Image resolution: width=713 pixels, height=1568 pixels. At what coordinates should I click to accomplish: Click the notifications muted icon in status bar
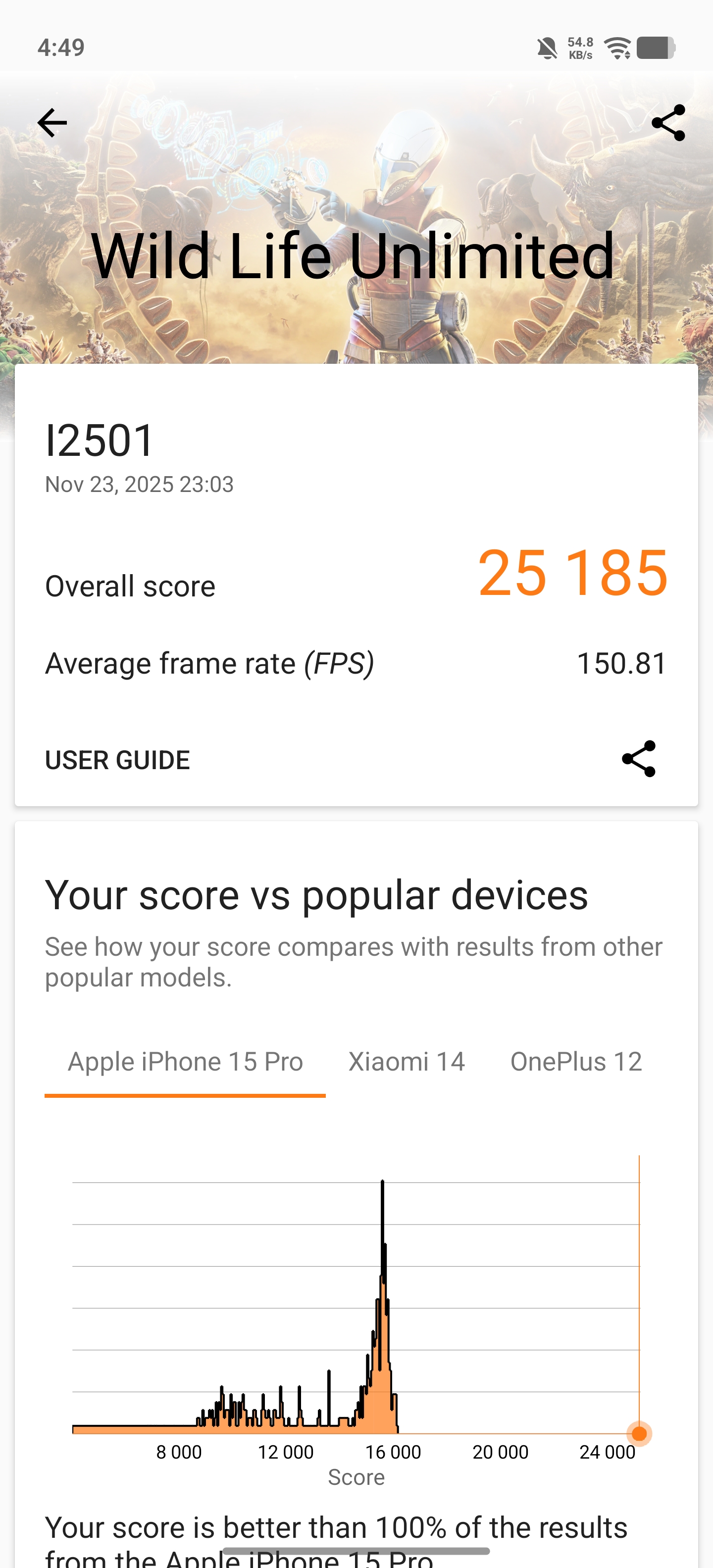[545, 48]
